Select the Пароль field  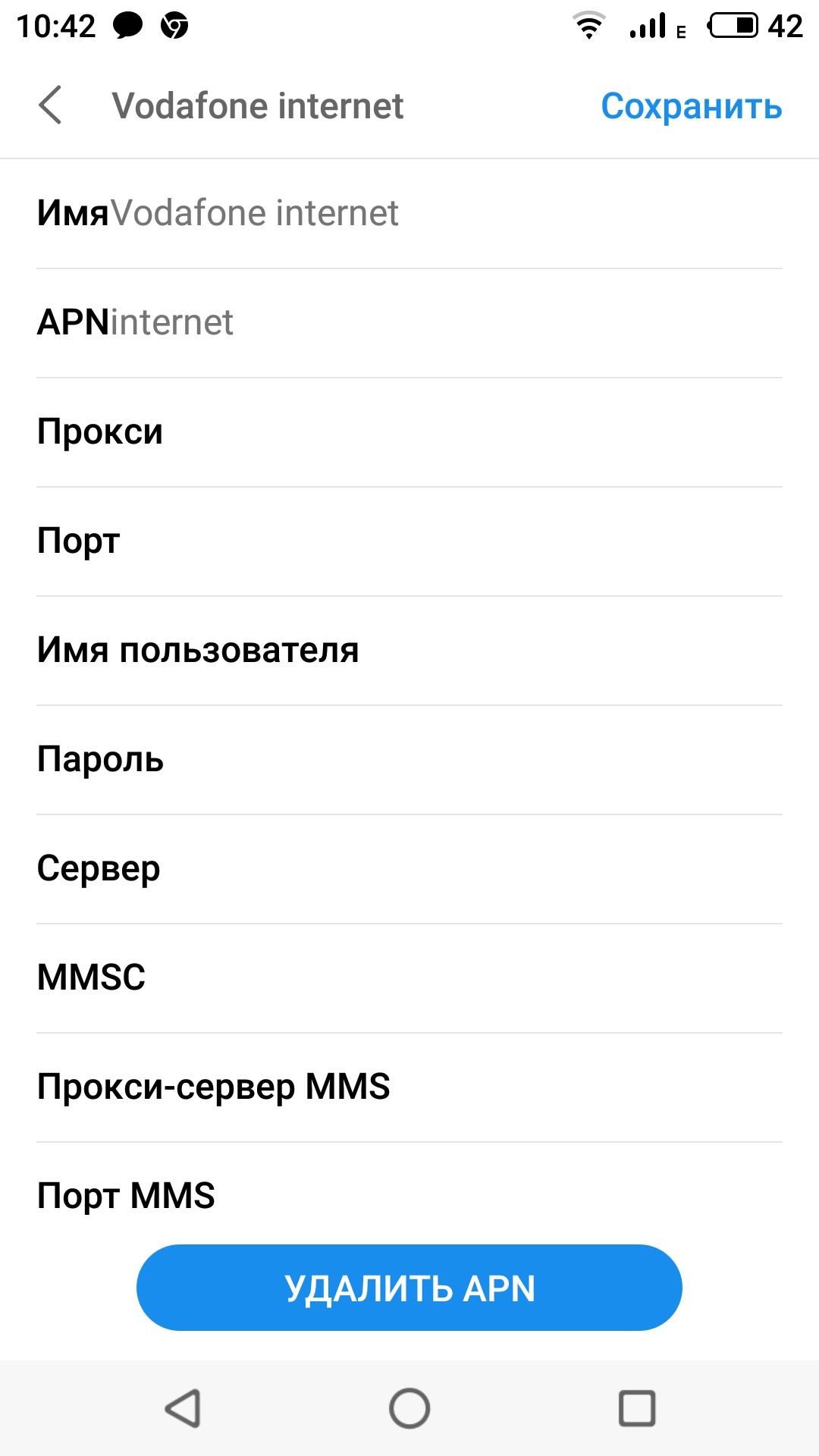(409, 760)
